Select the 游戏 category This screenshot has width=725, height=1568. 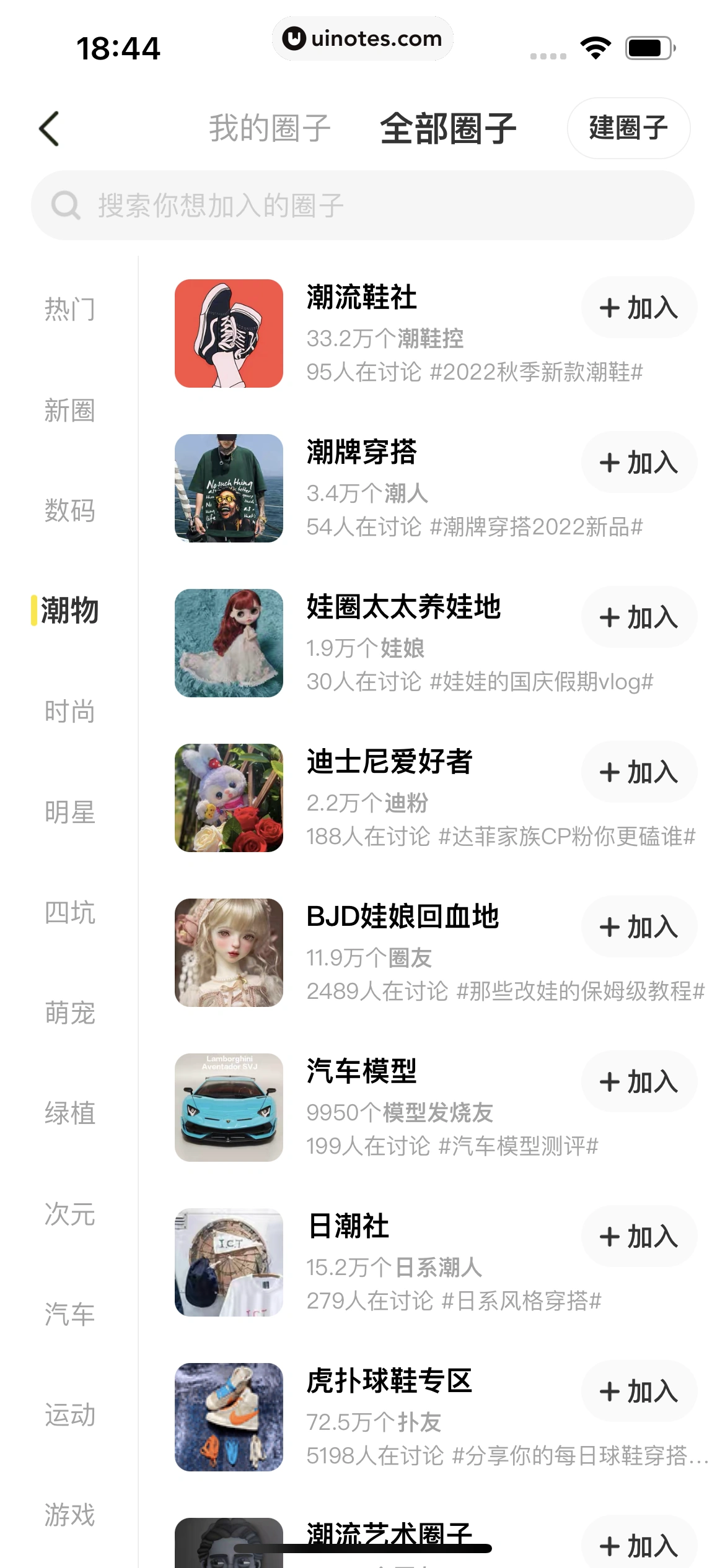(x=69, y=1515)
